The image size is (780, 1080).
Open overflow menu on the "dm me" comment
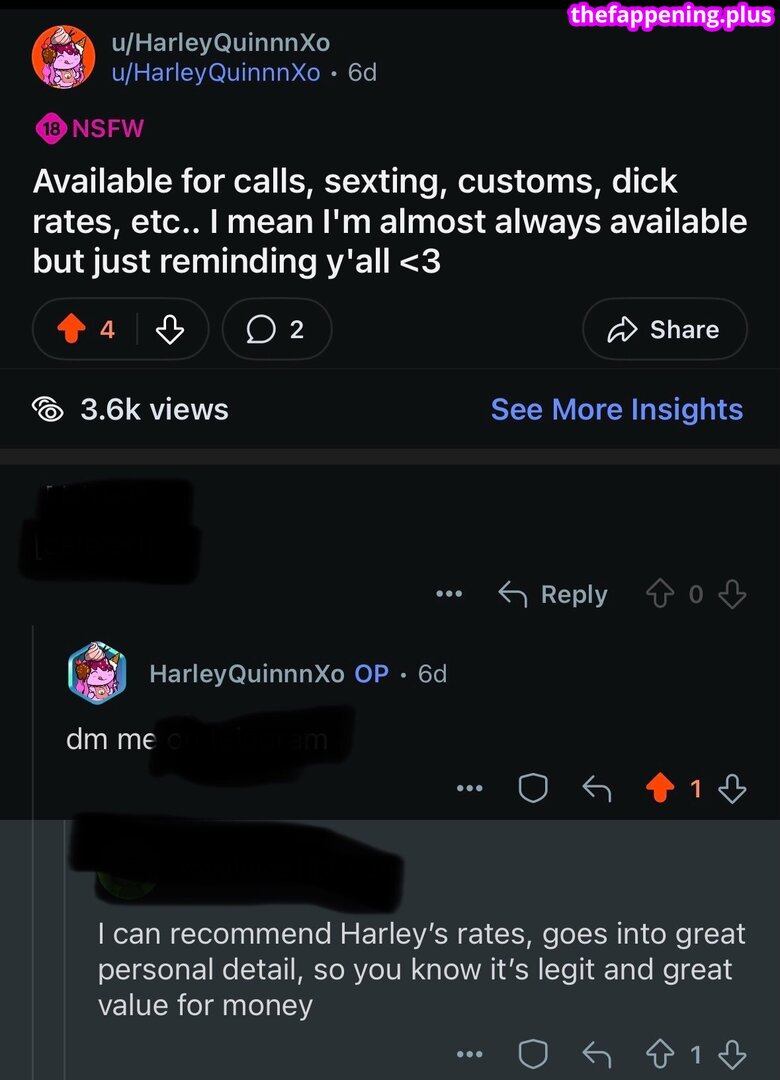tap(469, 789)
